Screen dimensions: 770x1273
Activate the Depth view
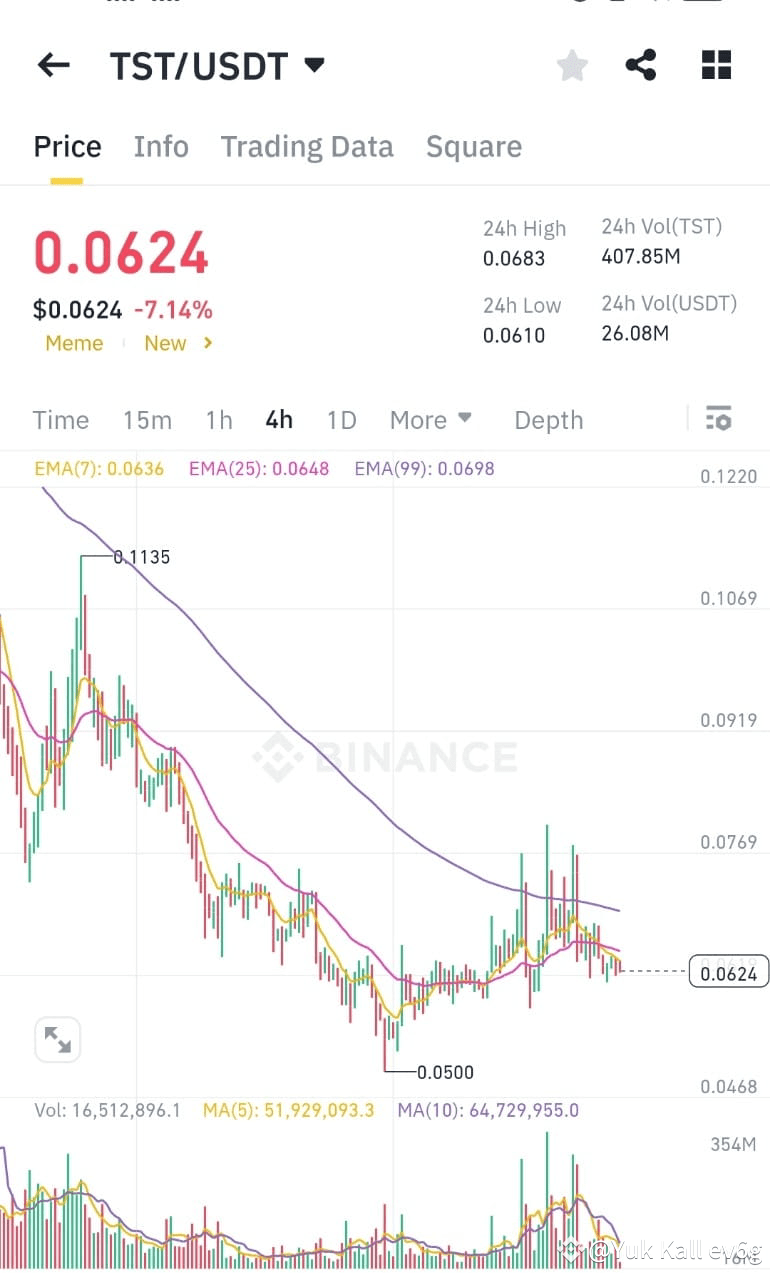tap(548, 420)
